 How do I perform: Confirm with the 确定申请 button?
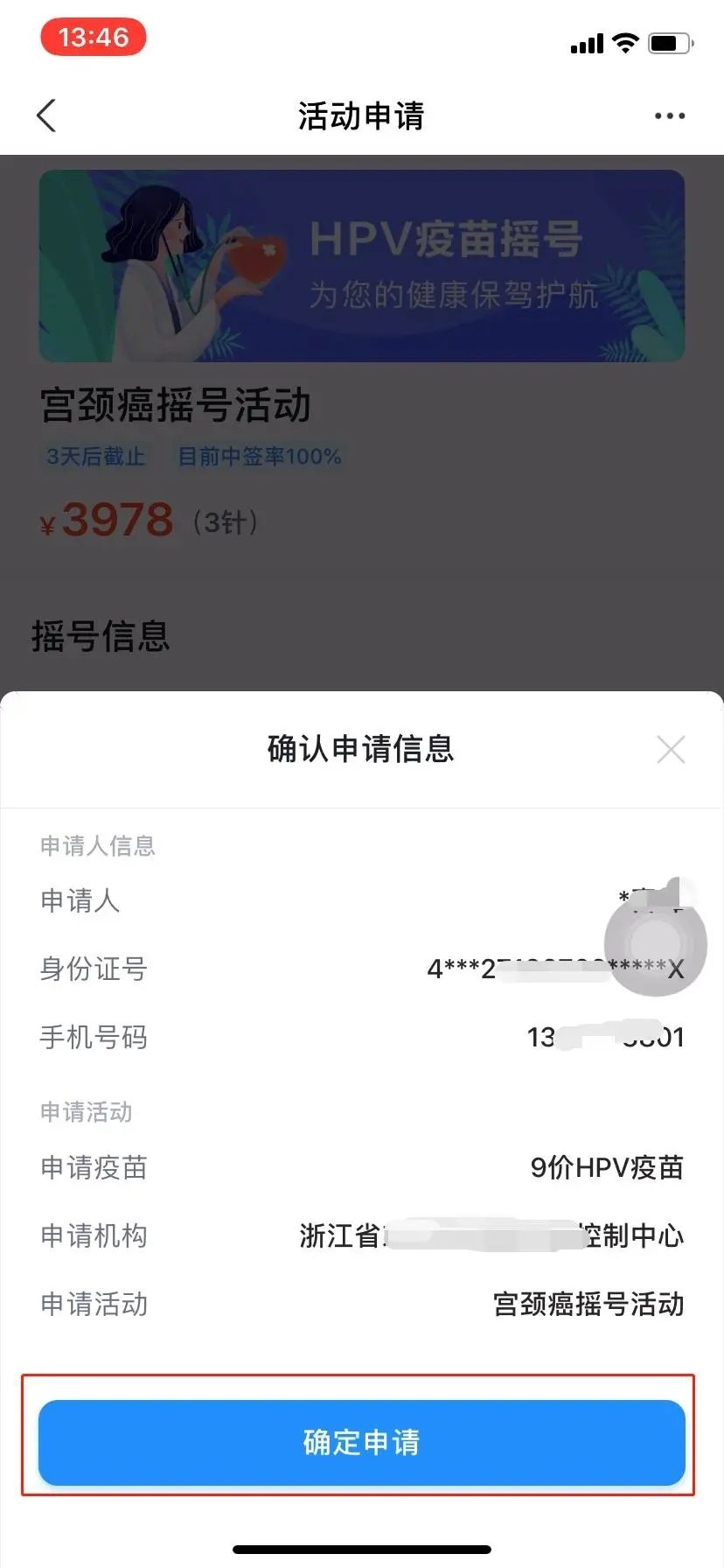point(361,1442)
